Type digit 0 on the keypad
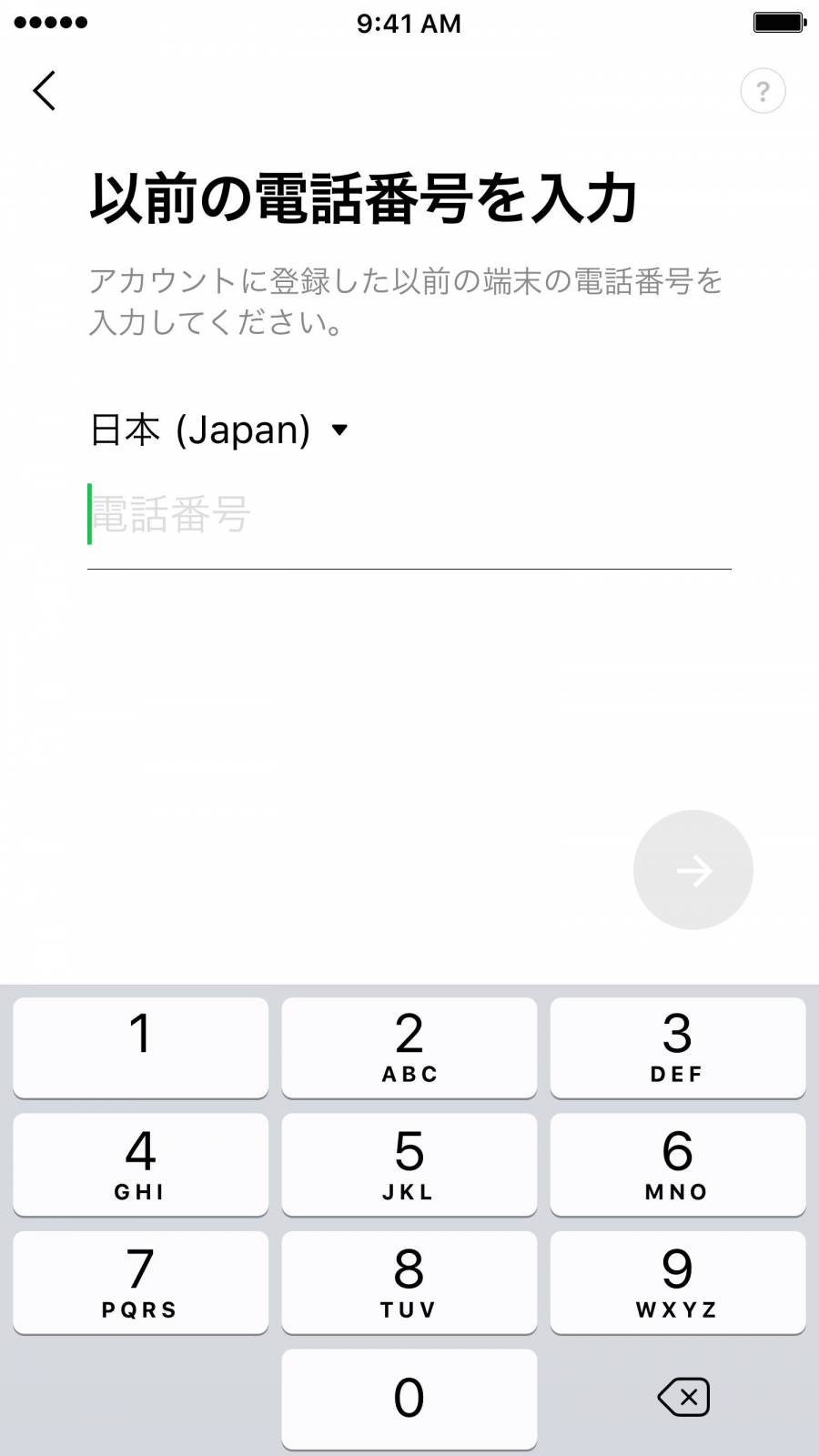Screen dimensions: 819x1456 [409, 1399]
